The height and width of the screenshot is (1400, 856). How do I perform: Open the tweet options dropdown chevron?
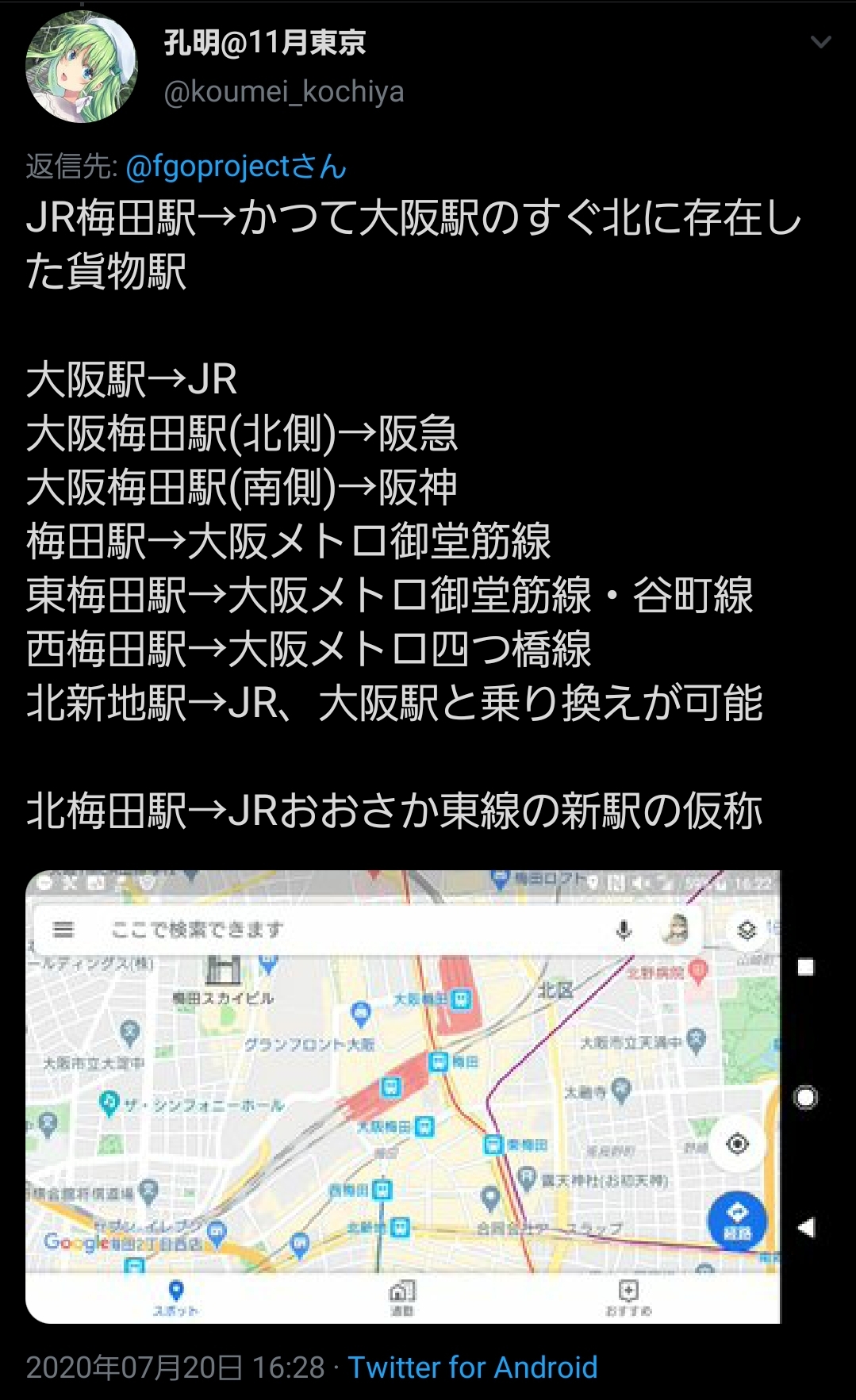click(x=820, y=42)
